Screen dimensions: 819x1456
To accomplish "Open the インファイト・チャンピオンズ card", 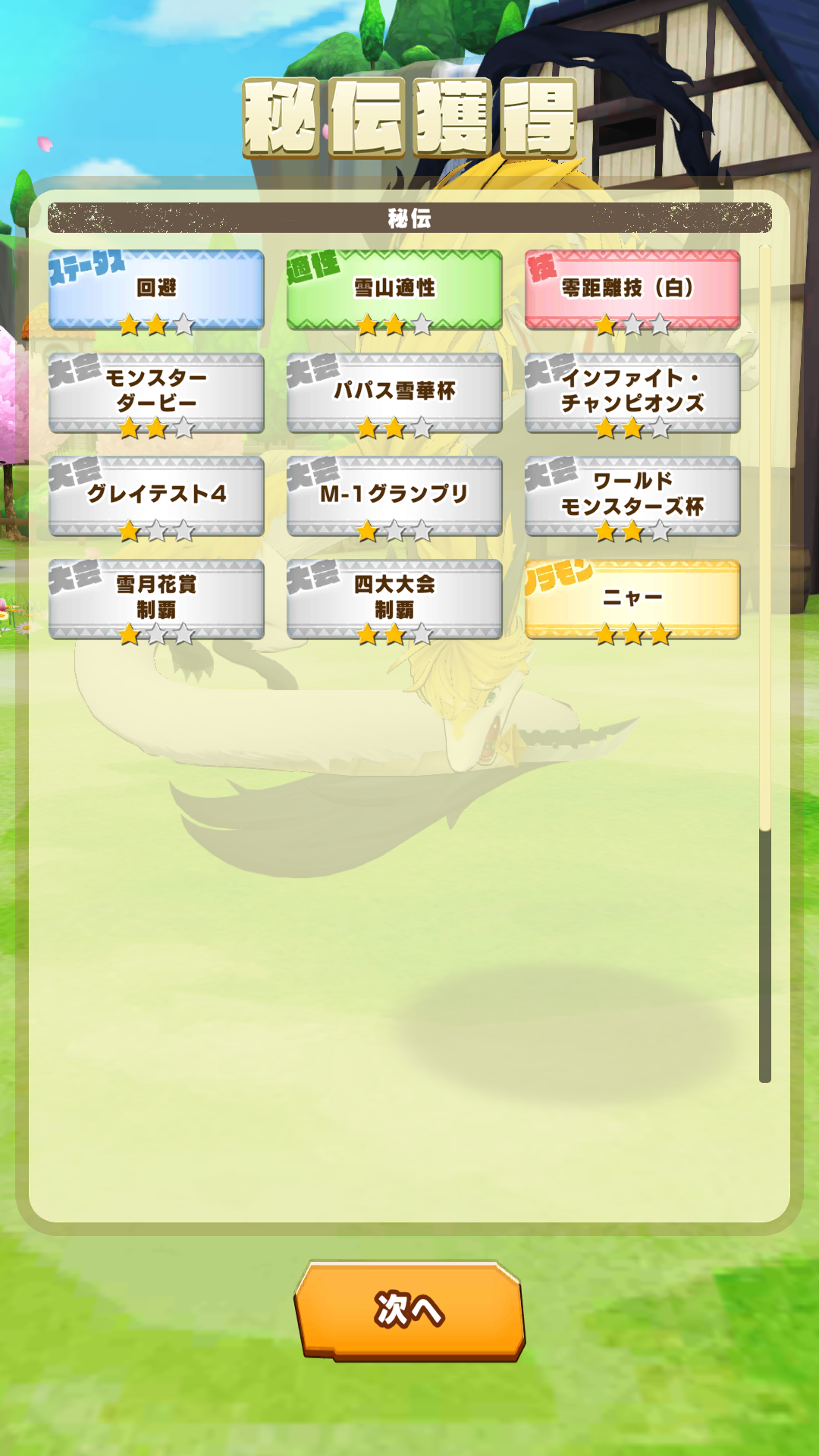I will [x=632, y=393].
